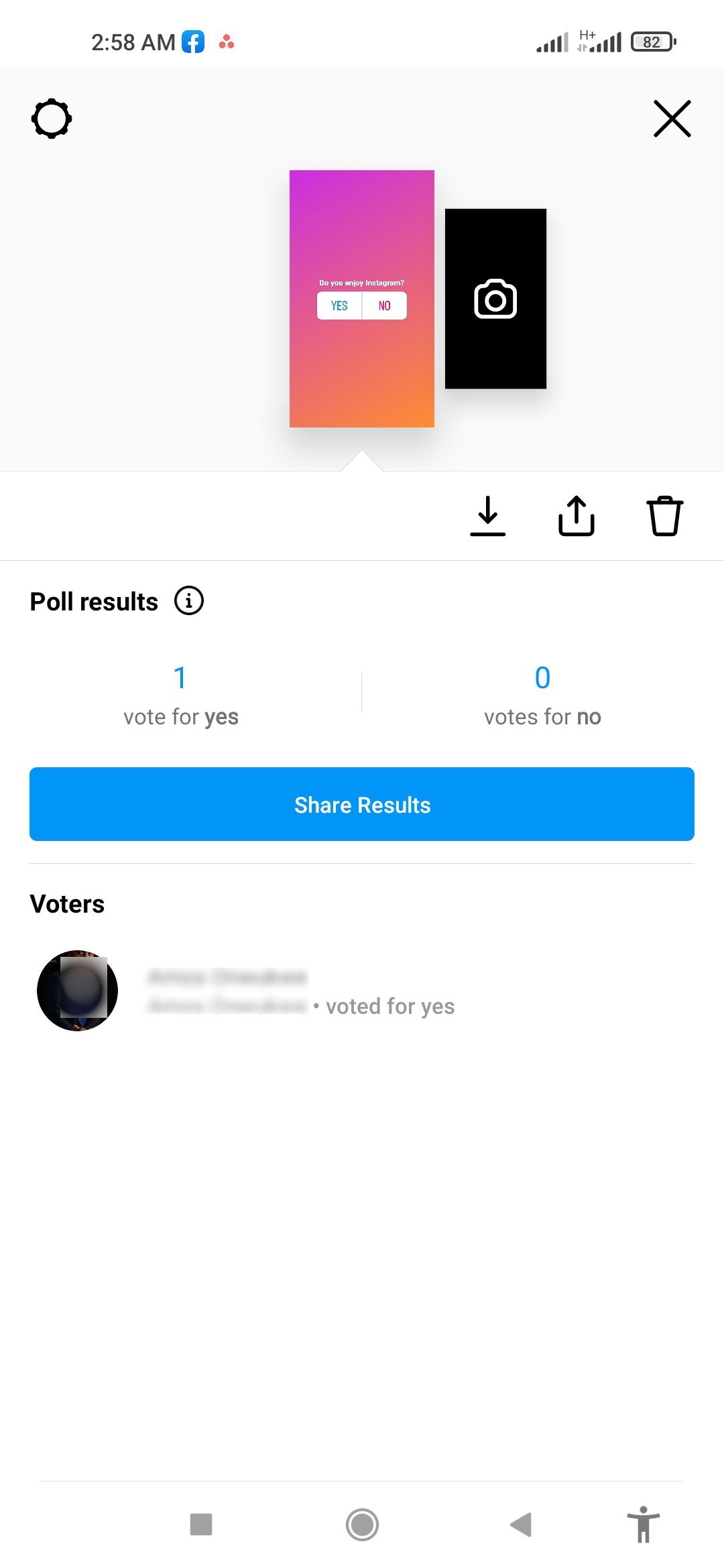Open the accessibility shortcut button
The height and width of the screenshot is (1568, 724).
644,1524
